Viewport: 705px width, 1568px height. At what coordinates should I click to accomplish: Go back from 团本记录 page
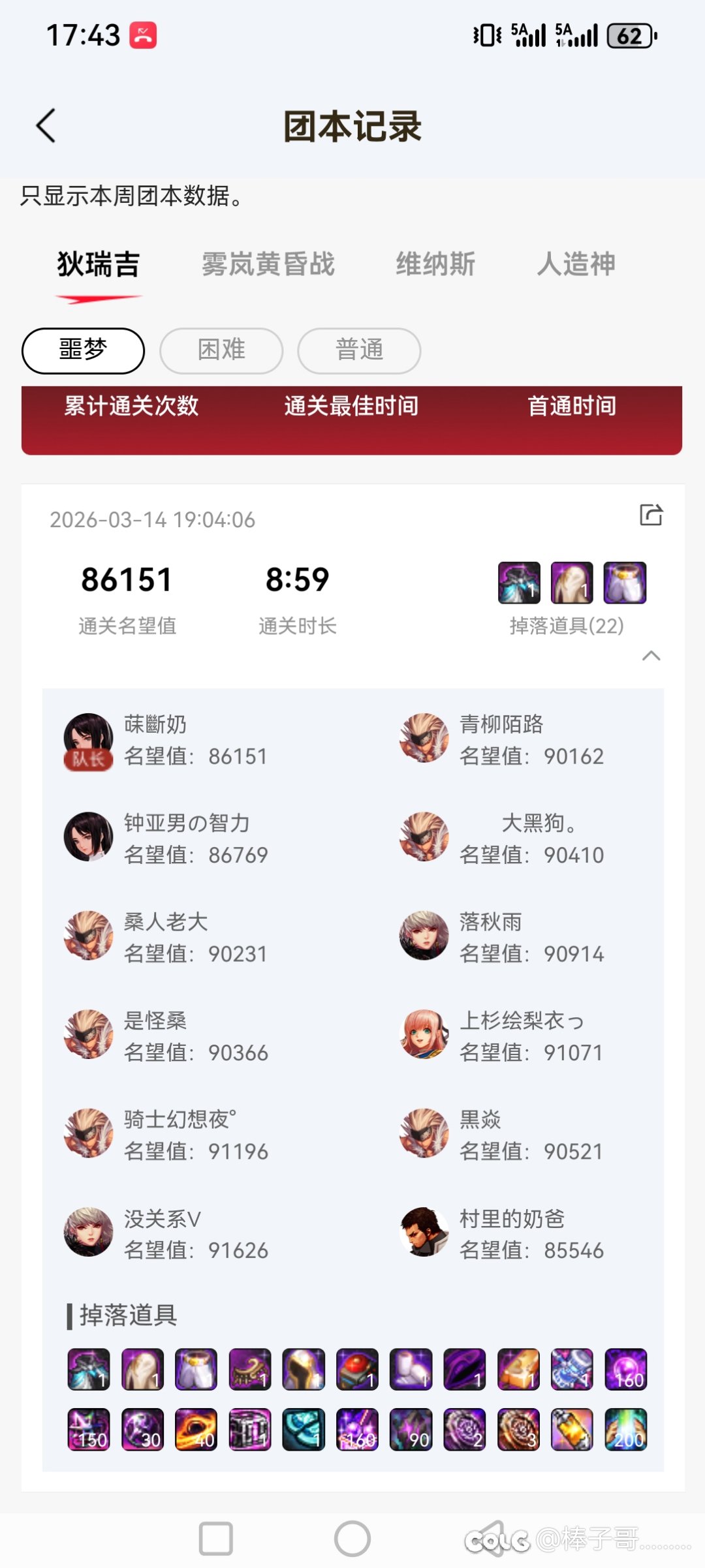pyautogui.click(x=46, y=125)
